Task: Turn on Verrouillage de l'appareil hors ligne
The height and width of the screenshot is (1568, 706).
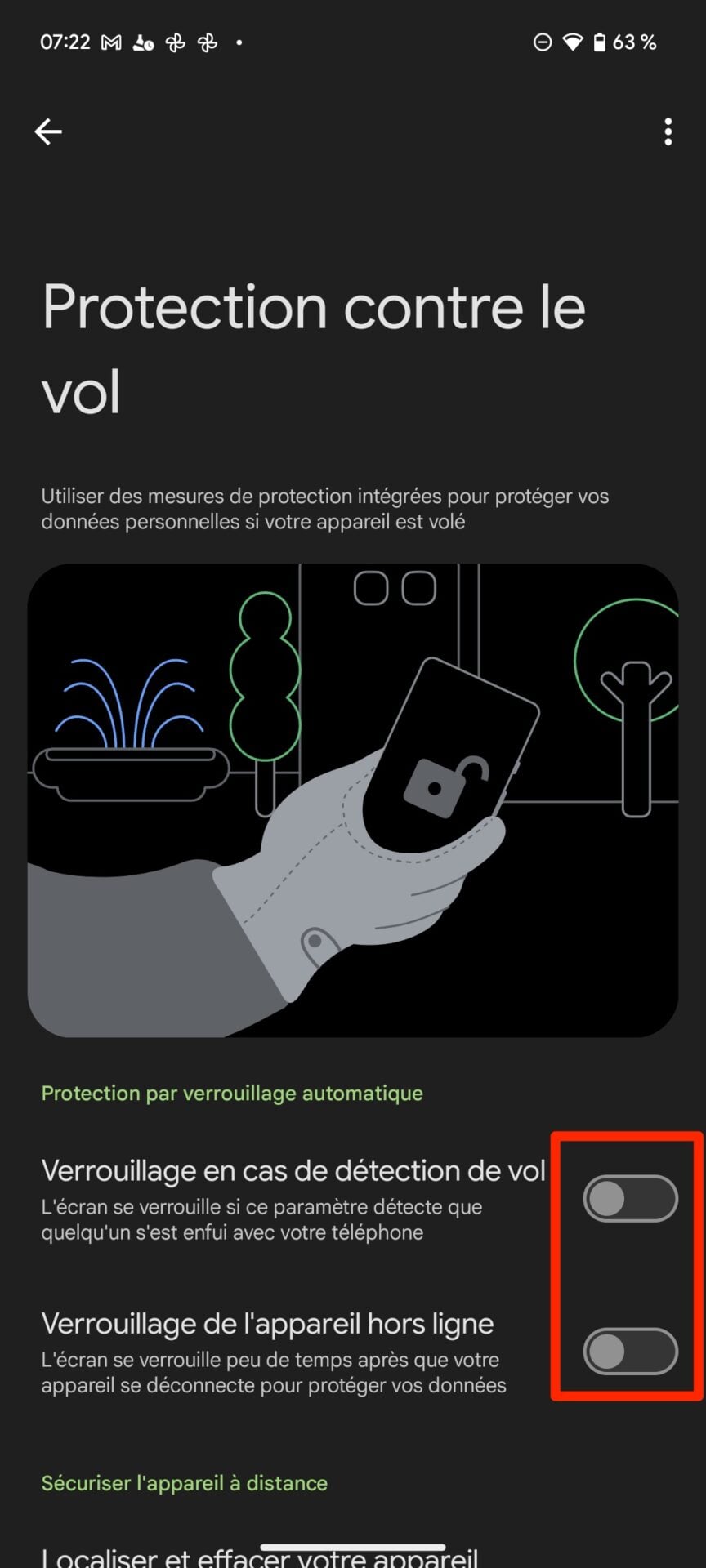Action: click(630, 1351)
